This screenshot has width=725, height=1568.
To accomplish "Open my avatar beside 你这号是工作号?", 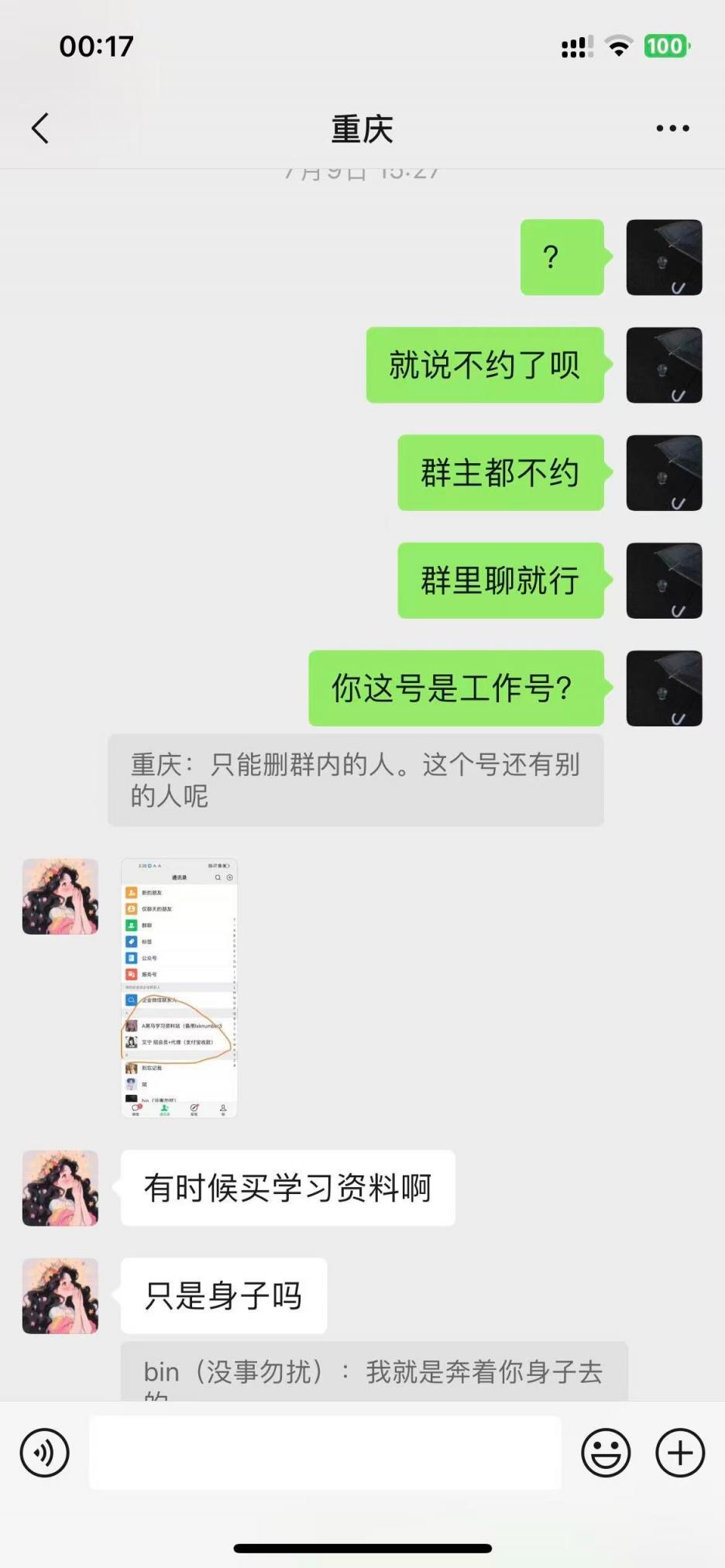I will pyautogui.click(x=664, y=688).
